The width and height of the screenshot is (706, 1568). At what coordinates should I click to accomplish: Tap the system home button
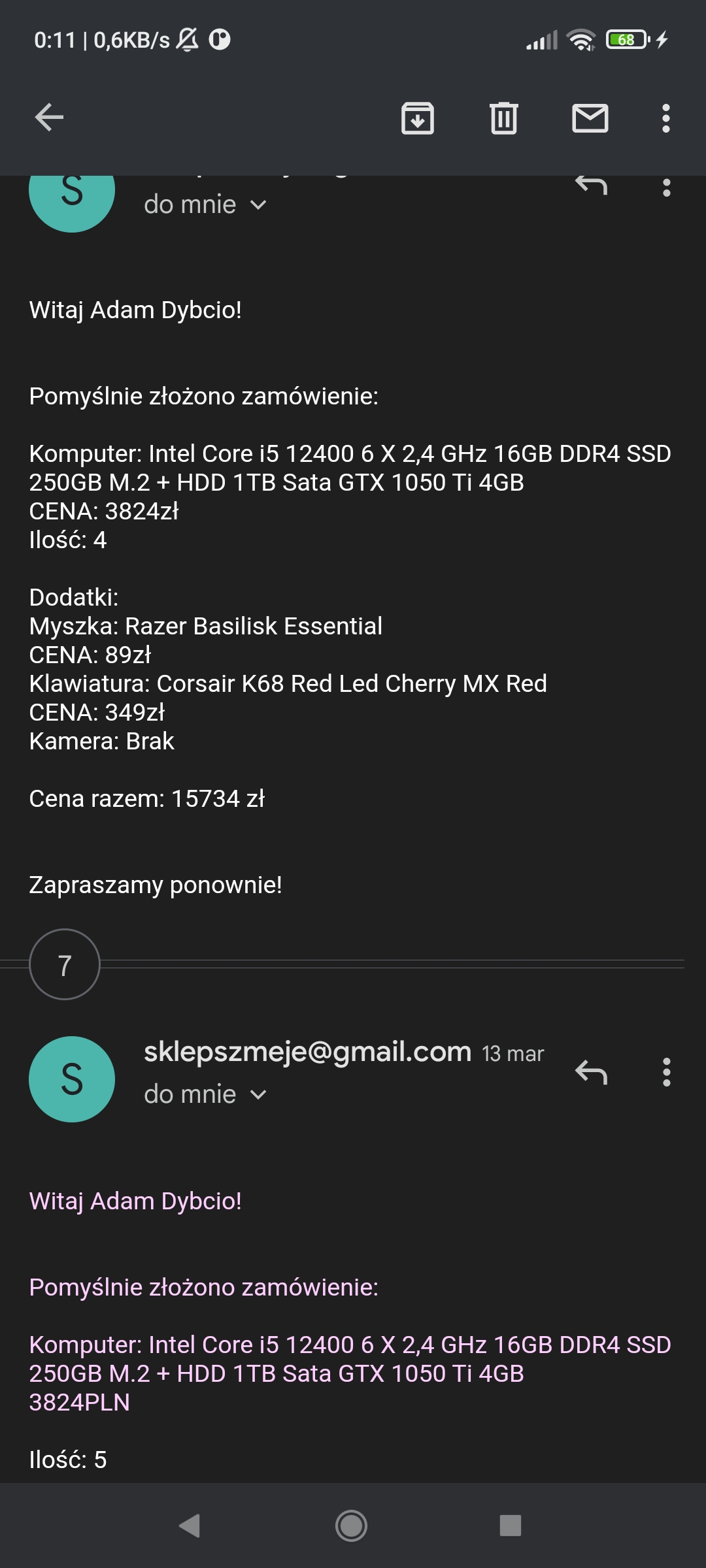(x=352, y=1526)
